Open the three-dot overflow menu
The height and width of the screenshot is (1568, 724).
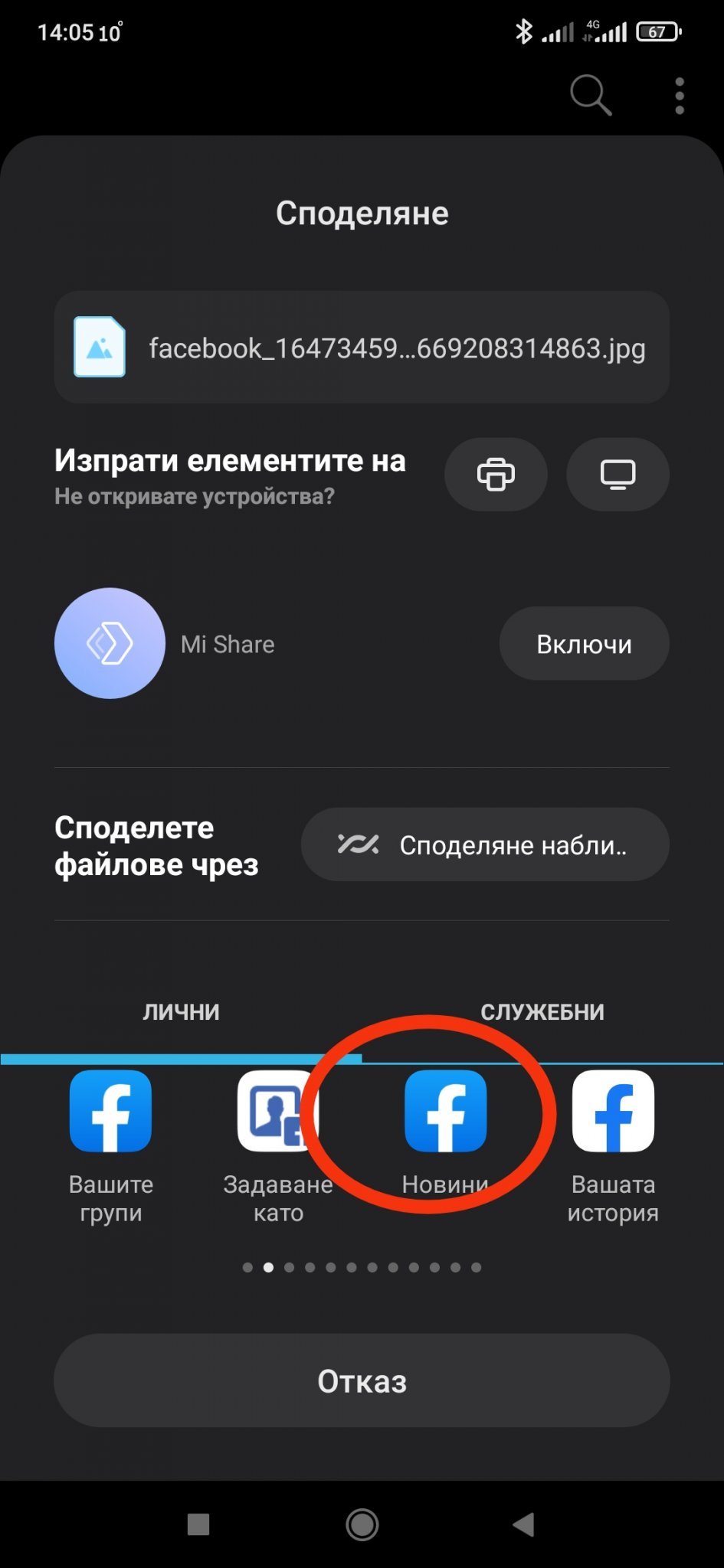[x=679, y=96]
